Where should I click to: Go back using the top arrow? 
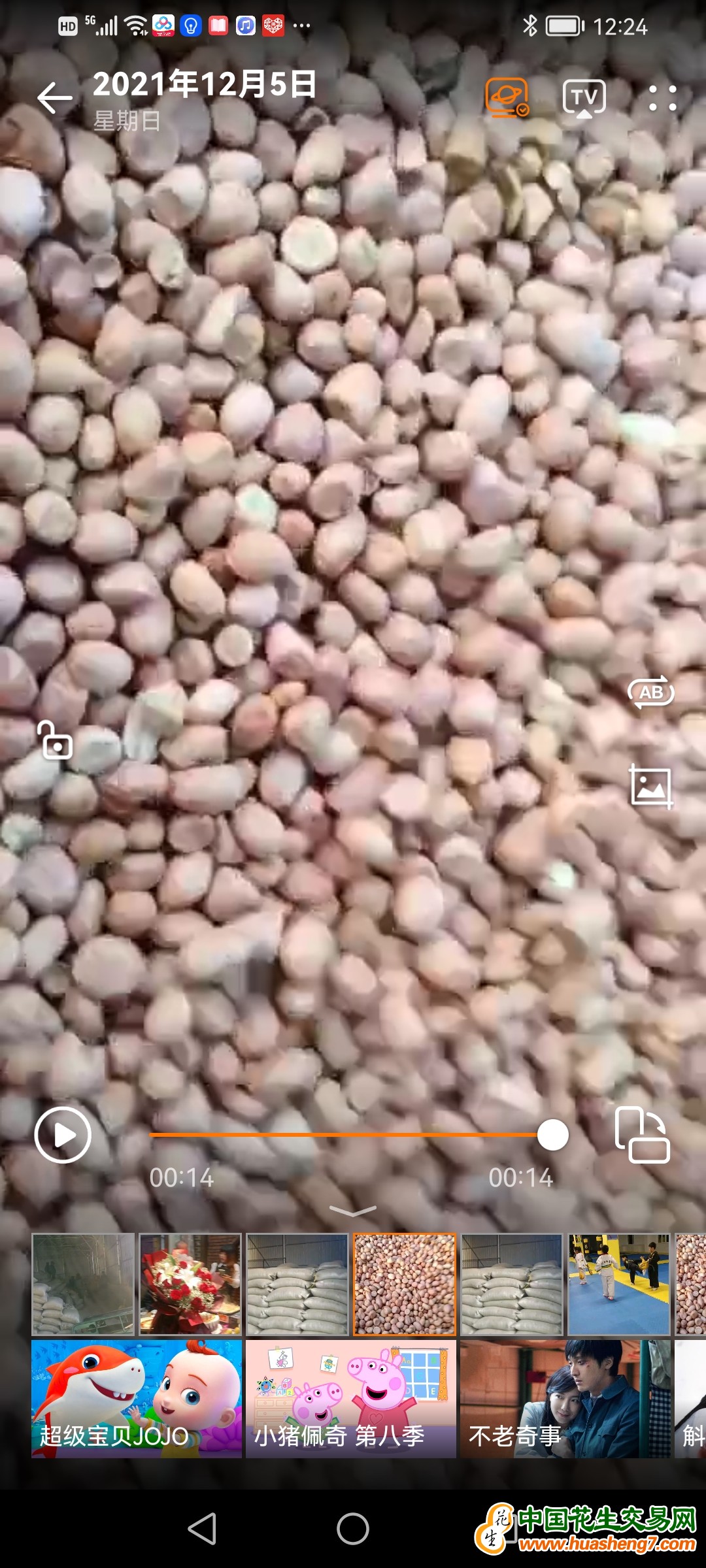click(55, 99)
